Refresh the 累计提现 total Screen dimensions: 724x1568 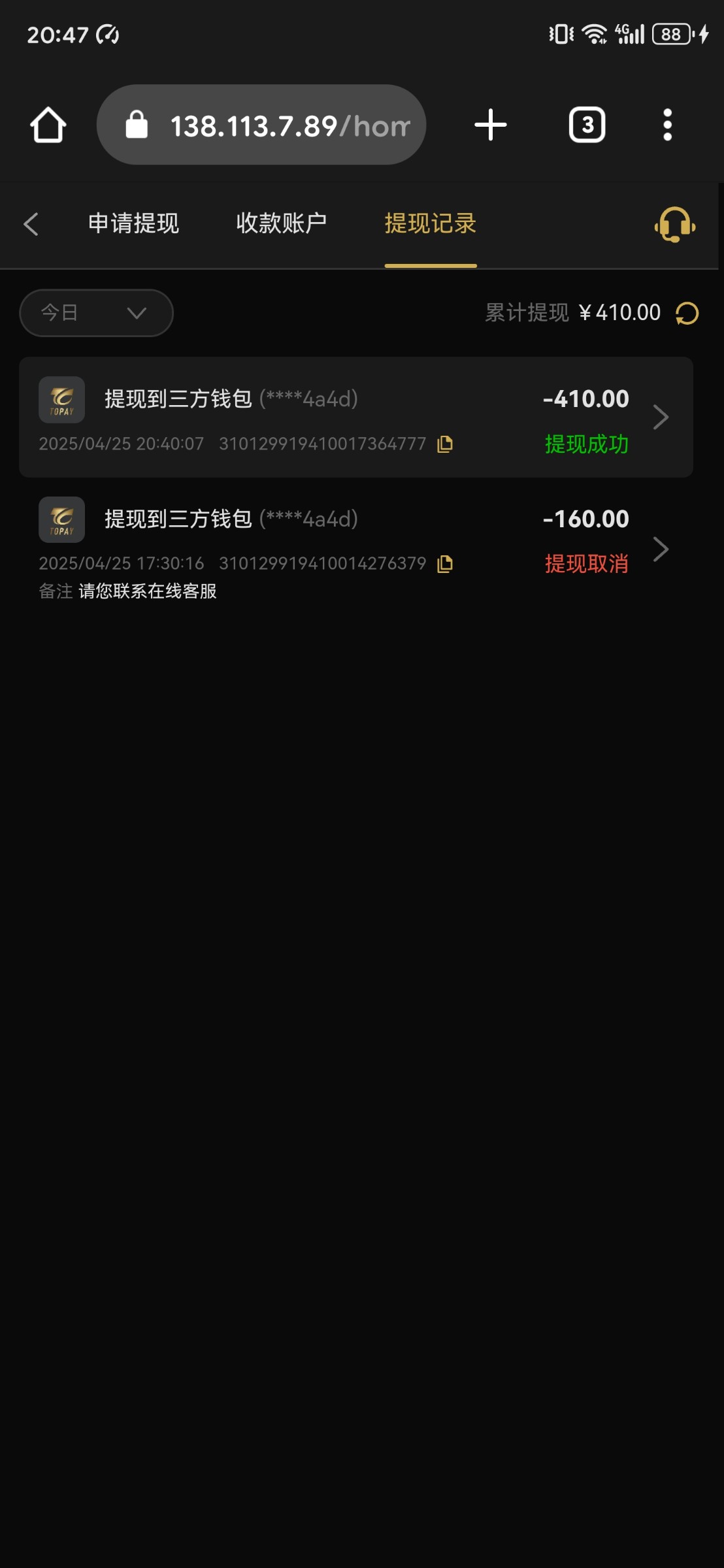687,314
